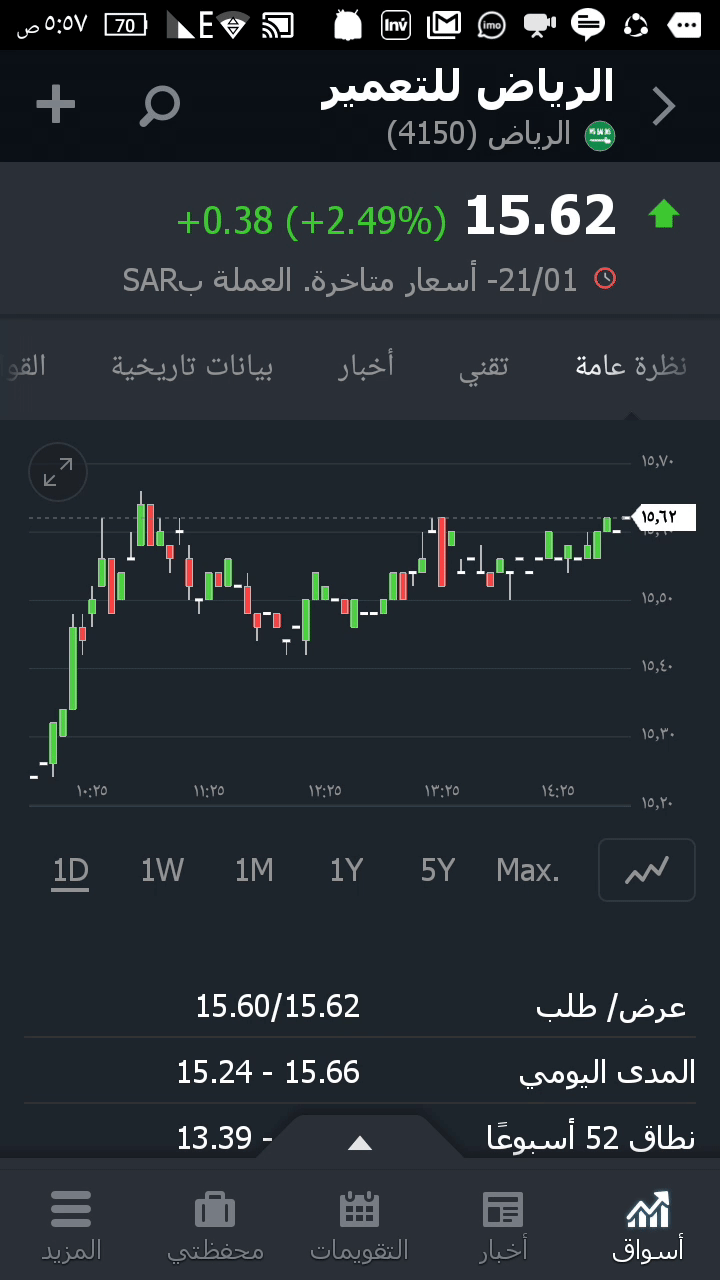Show the 1Y chart range

tap(346, 871)
